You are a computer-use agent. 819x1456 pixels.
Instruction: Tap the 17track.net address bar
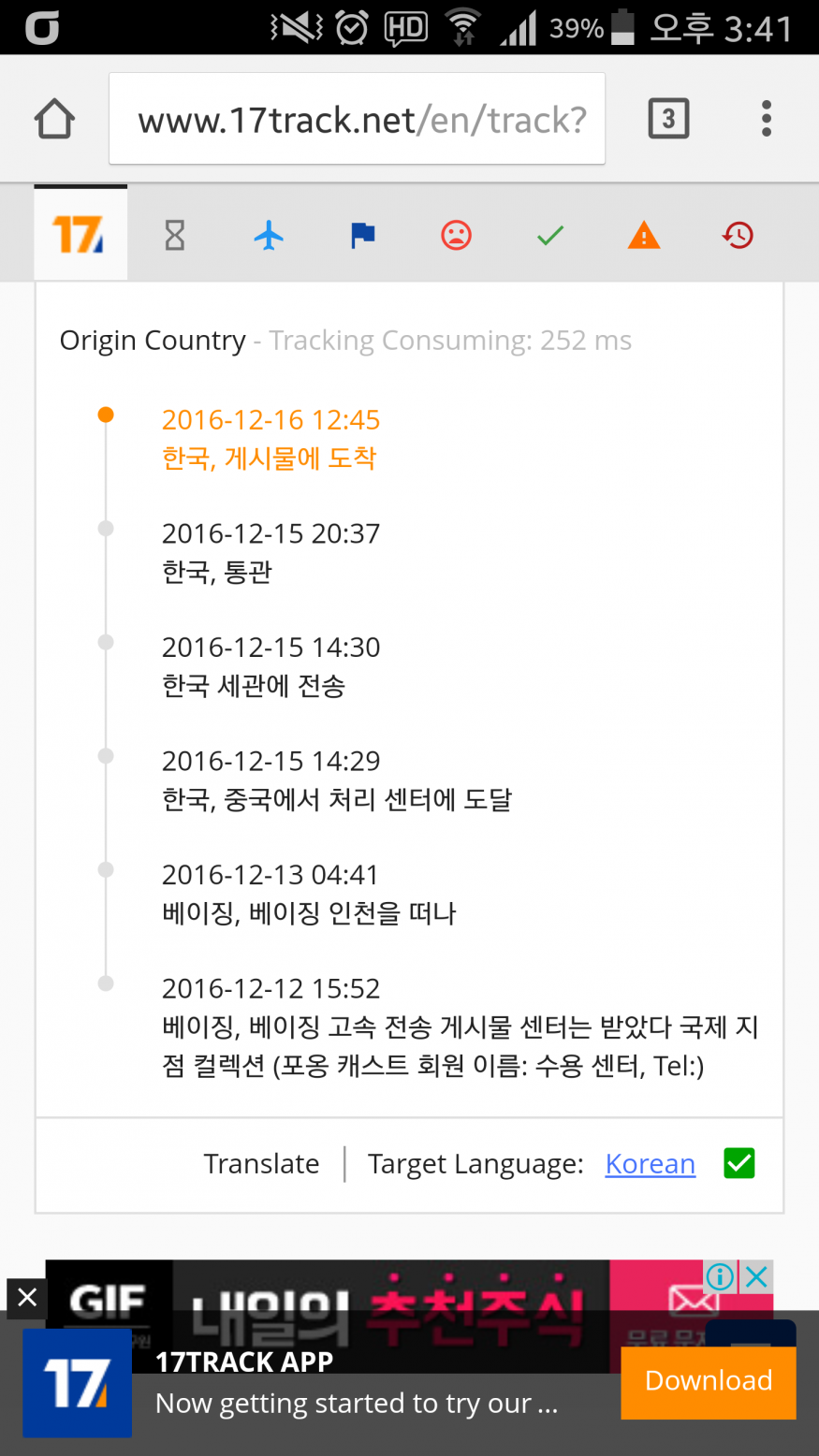point(357,119)
